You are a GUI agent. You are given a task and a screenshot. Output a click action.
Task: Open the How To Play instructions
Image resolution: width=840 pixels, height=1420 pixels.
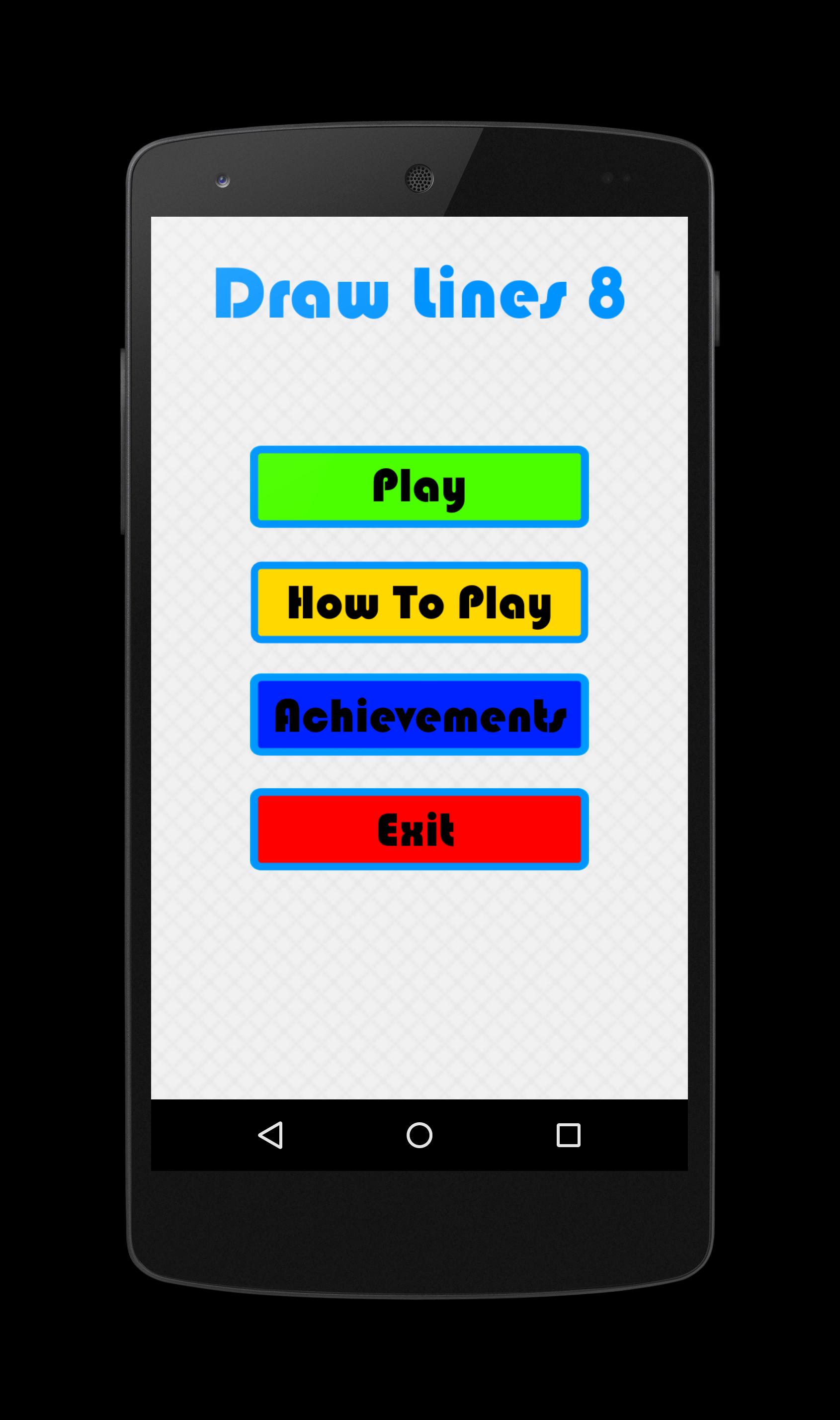point(419,602)
